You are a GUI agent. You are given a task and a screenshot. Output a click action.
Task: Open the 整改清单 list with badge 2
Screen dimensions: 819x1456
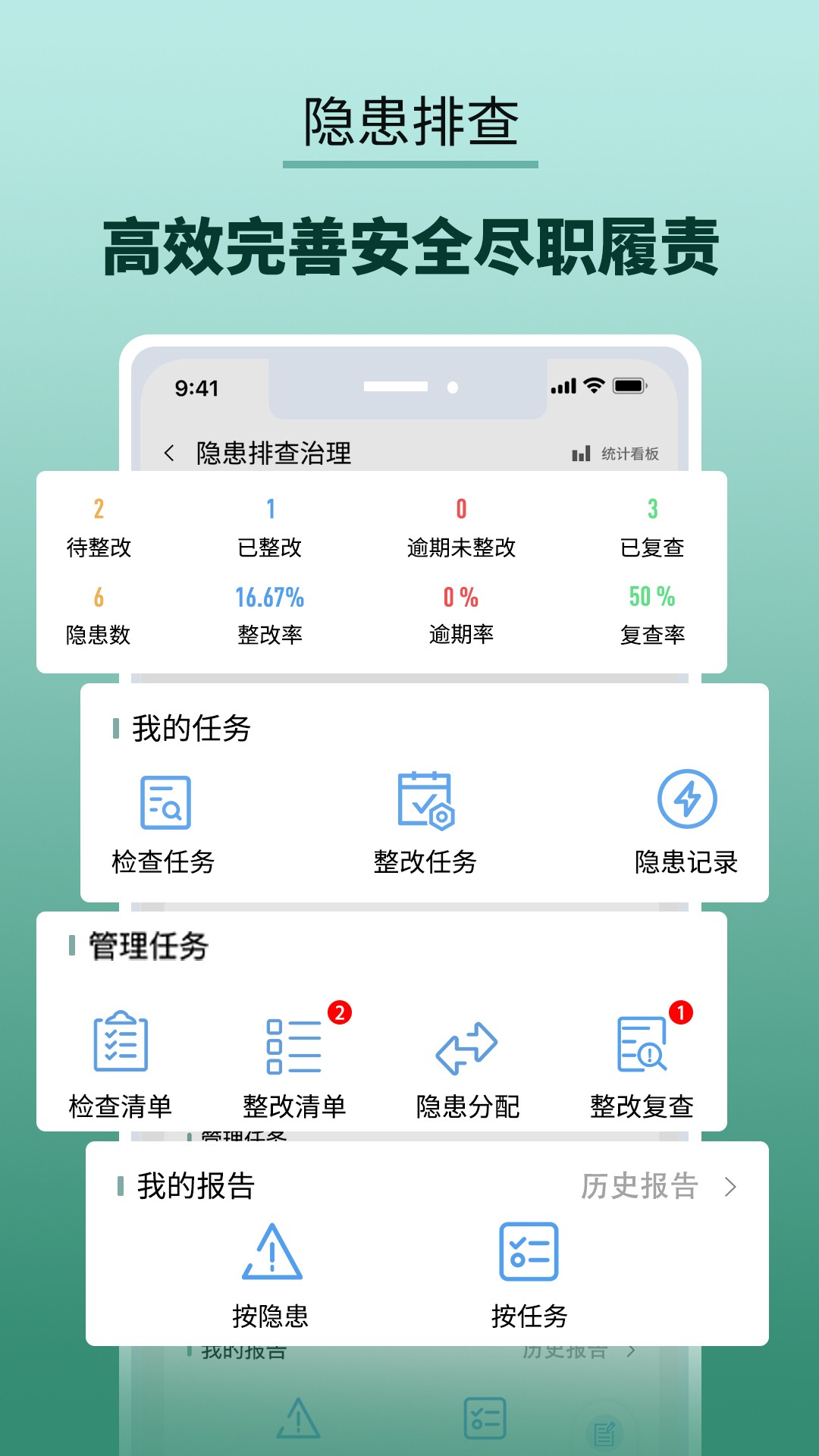coord(295,1052)
